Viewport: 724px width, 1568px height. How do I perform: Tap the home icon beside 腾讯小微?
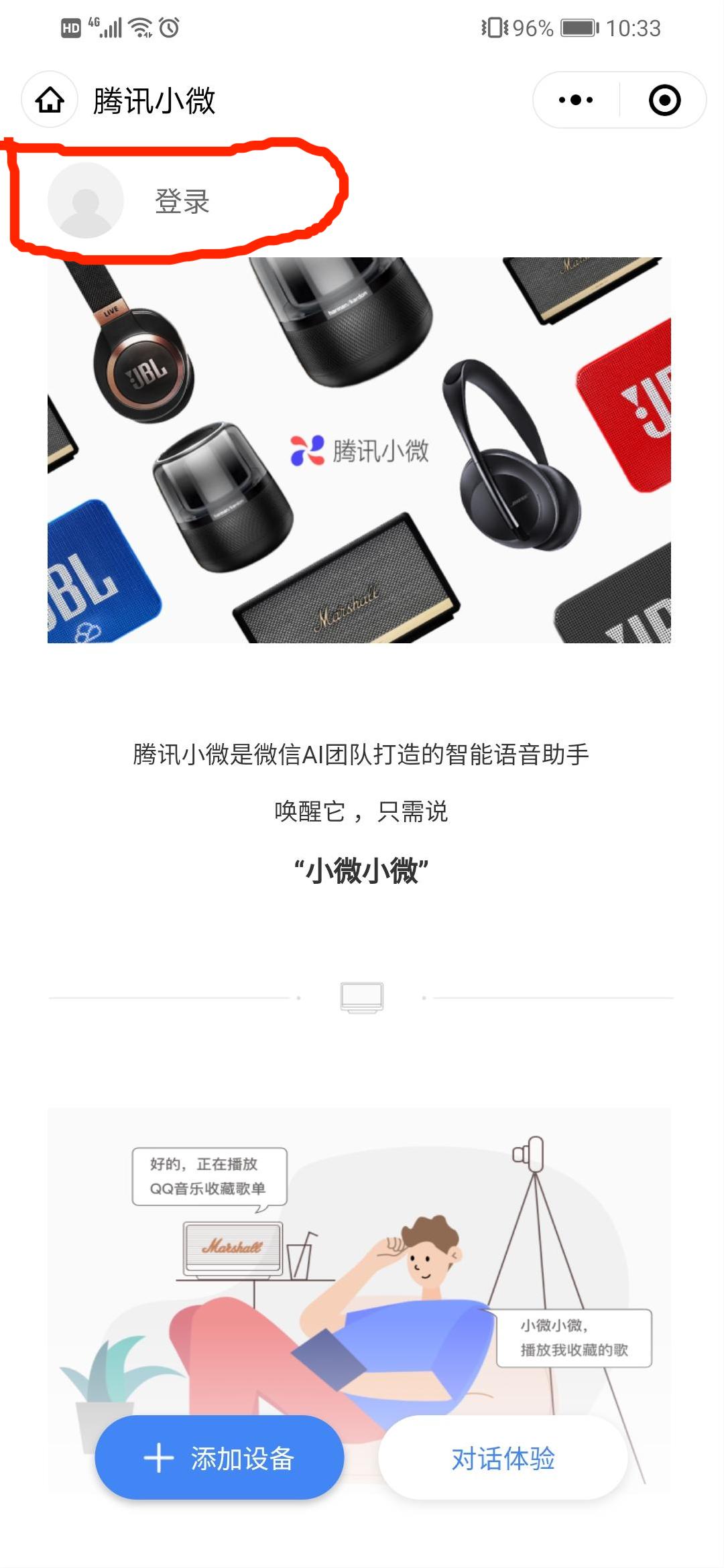(50, 101)
